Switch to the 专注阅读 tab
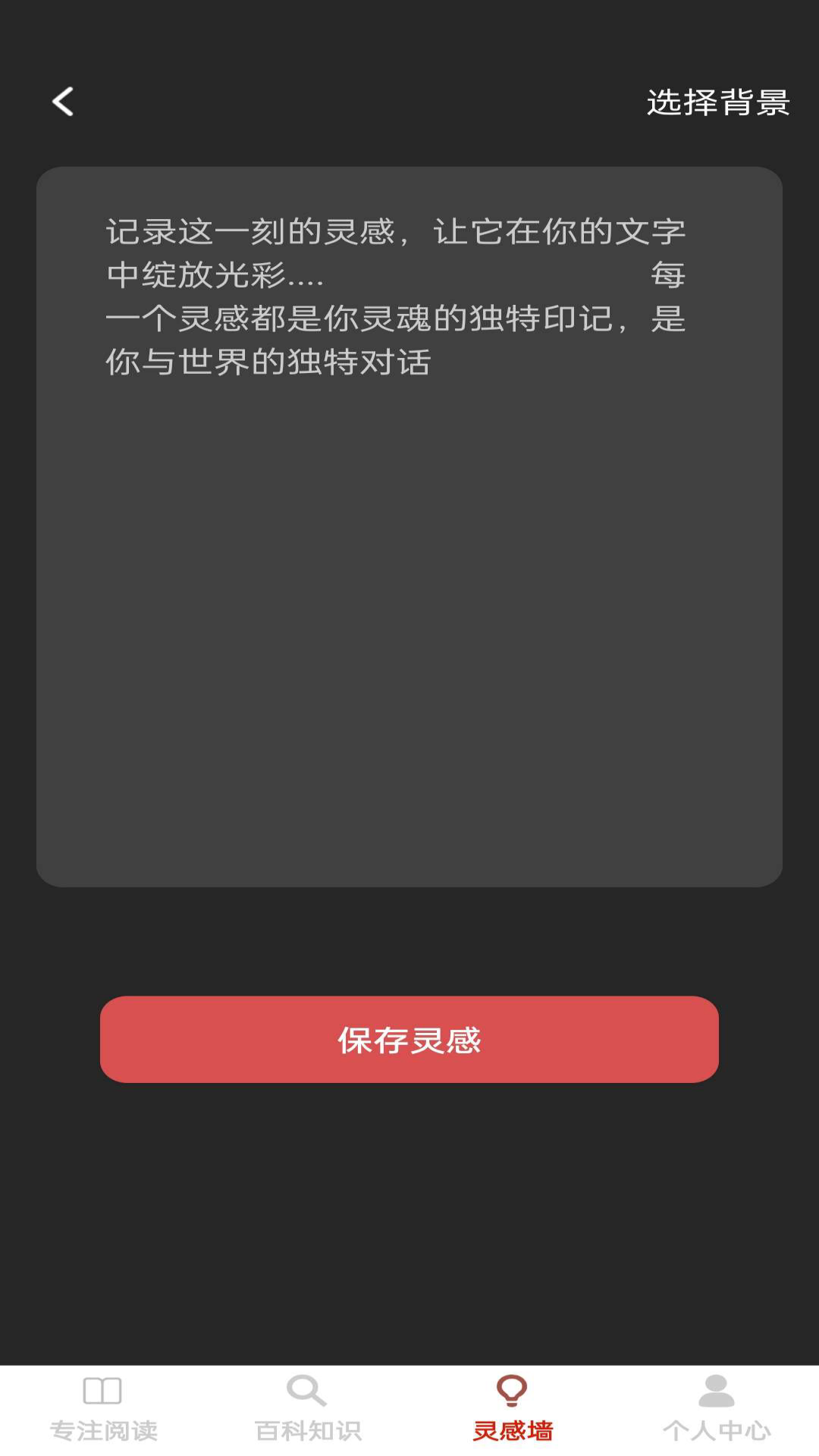Screen dimensions: 819x1456 103,1410
